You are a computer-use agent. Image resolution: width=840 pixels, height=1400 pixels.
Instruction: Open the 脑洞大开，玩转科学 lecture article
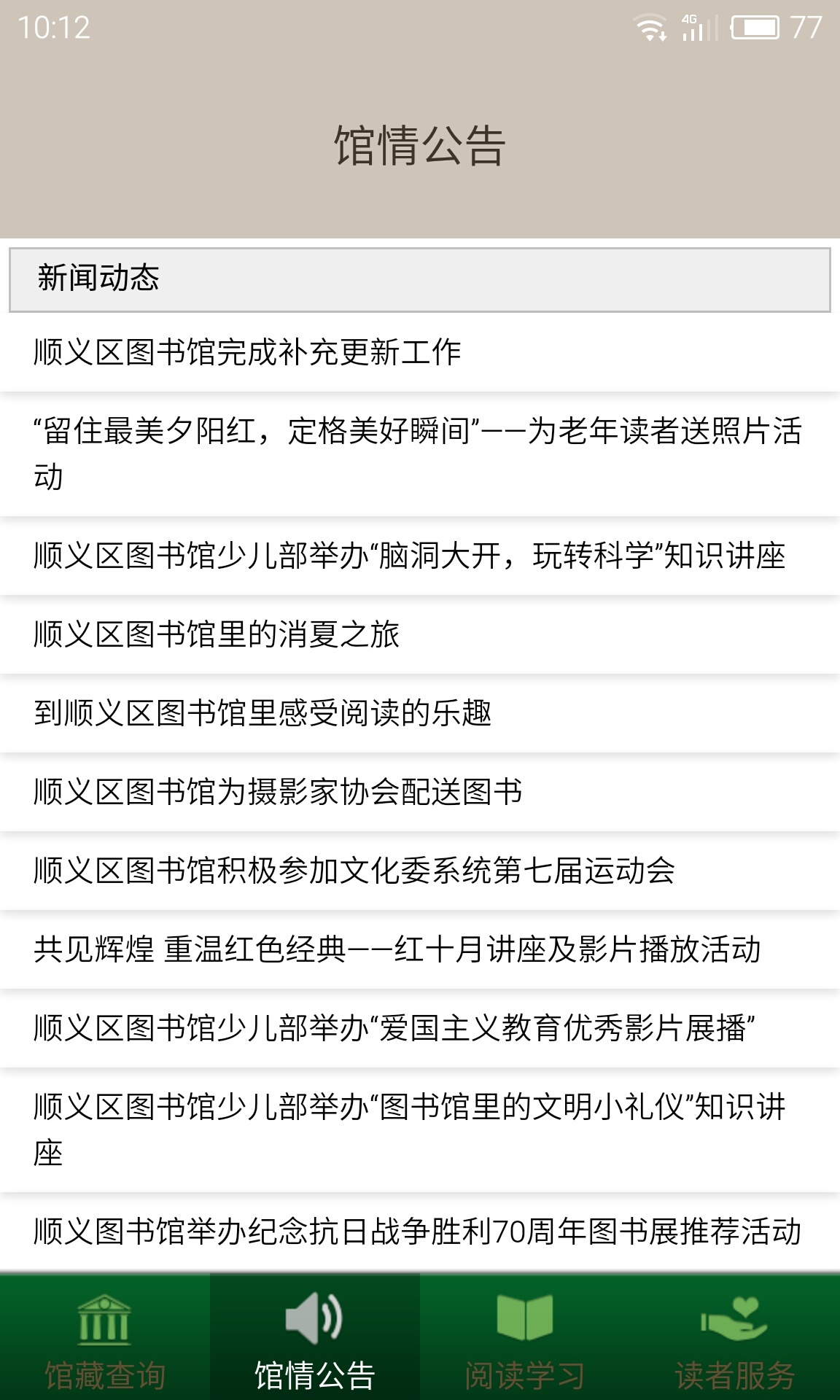coord(419,556)
